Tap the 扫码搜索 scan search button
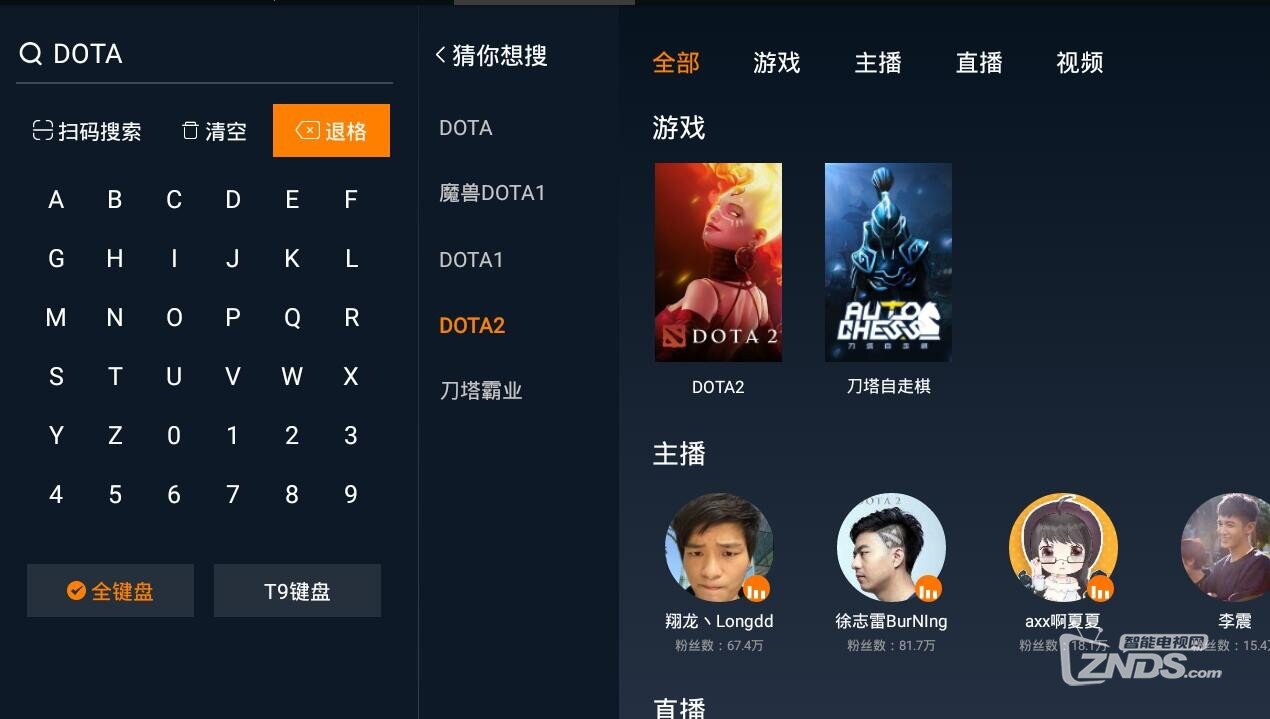 87,131
